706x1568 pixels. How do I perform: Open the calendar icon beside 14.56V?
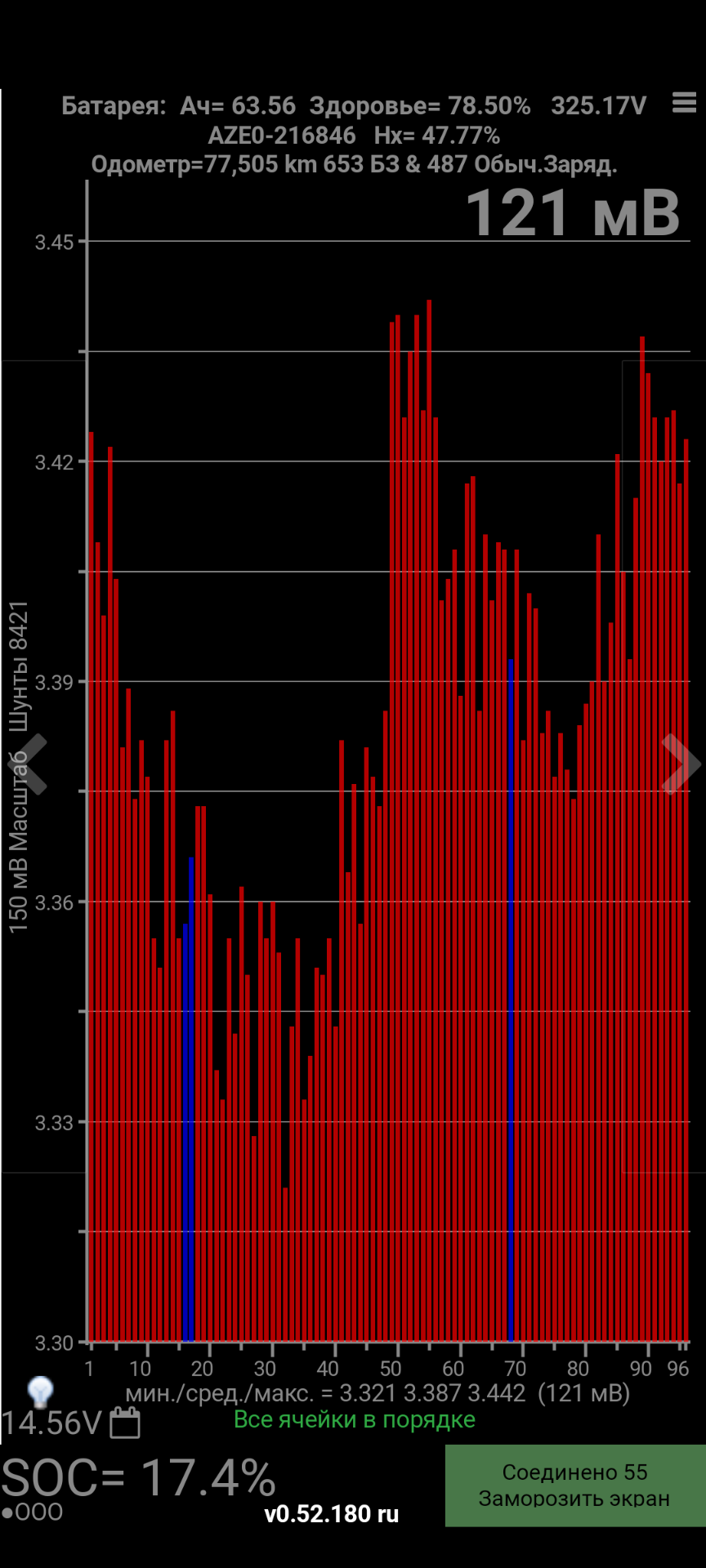tap(125, 1423)
